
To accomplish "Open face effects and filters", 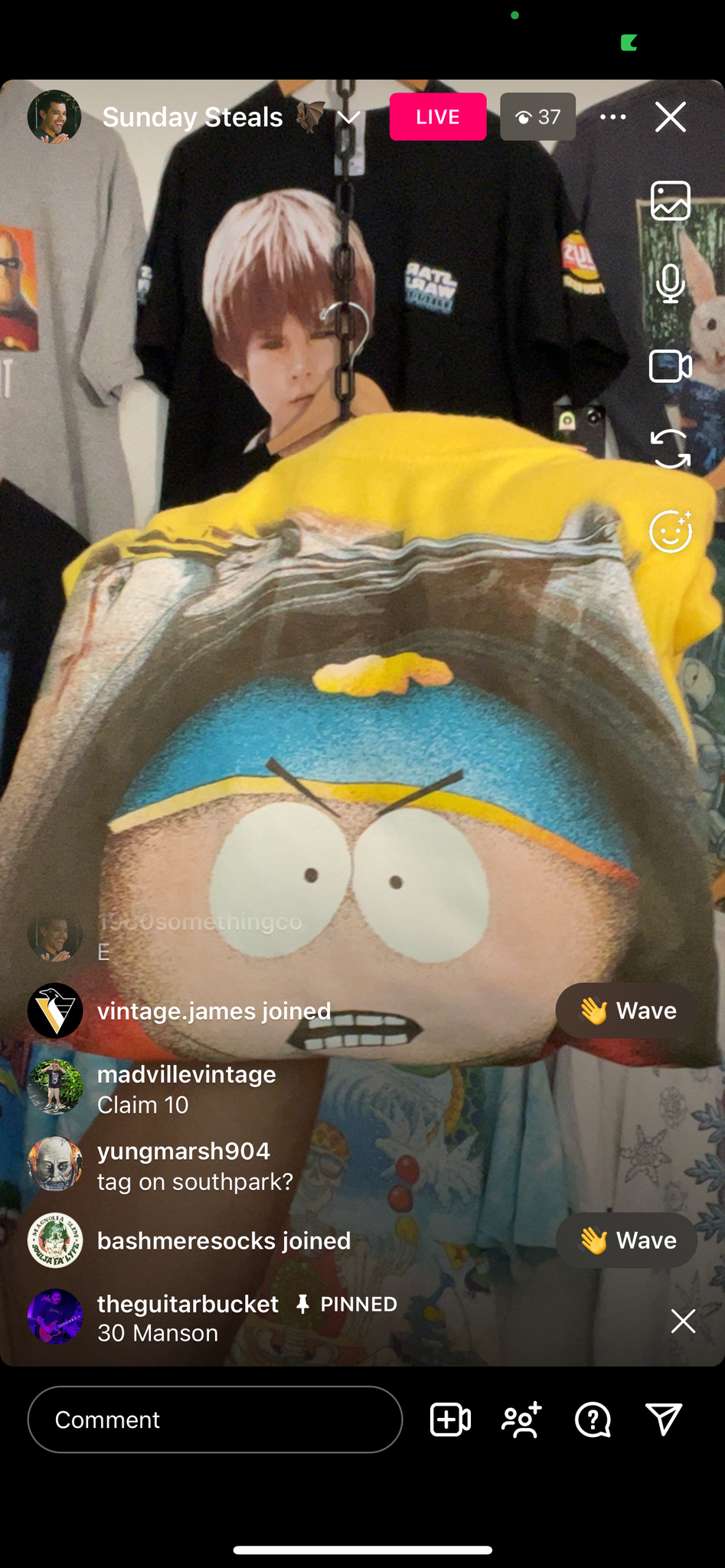I will 670,531.
